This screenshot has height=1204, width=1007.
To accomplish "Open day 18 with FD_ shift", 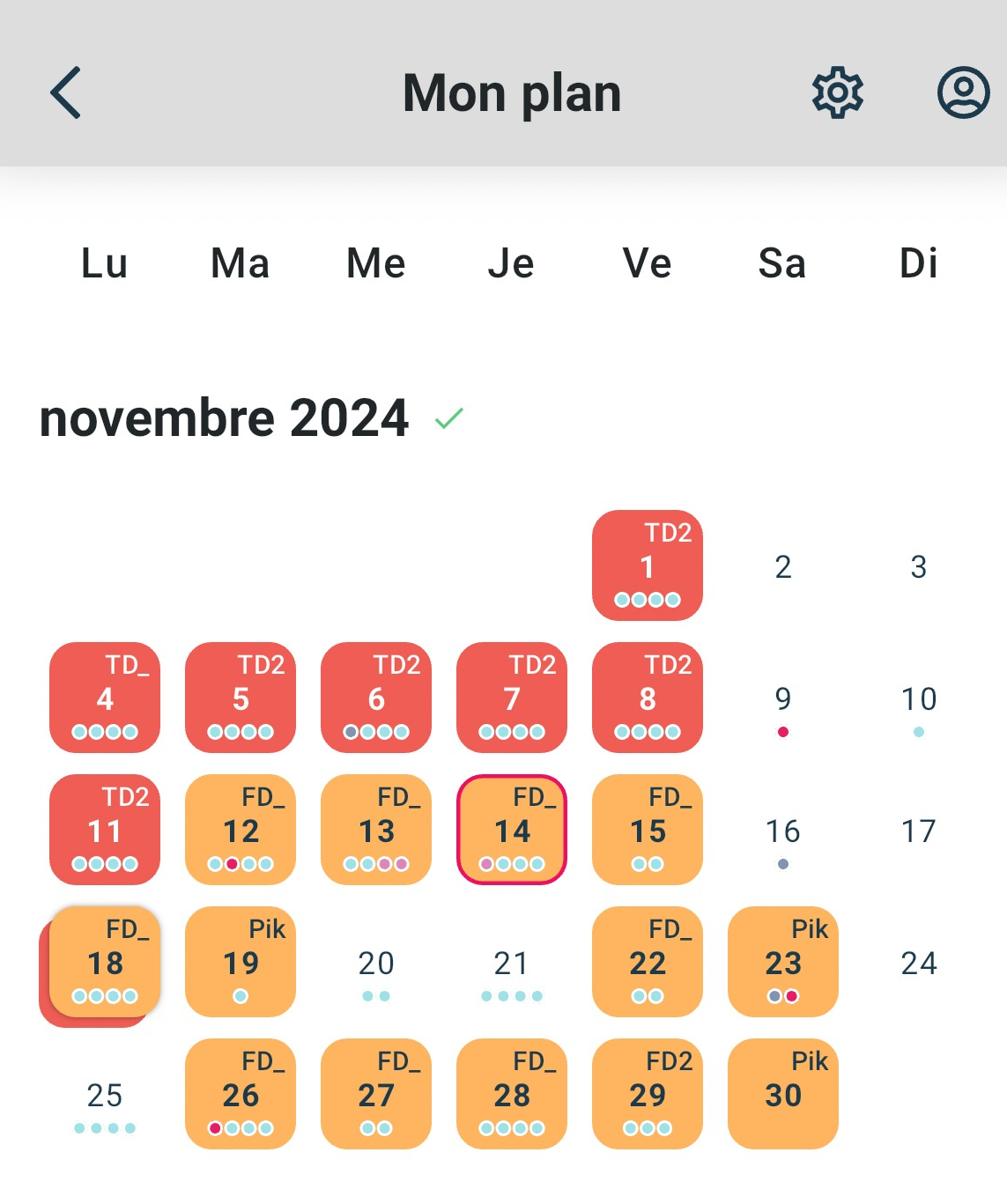I will pos(105,962).
